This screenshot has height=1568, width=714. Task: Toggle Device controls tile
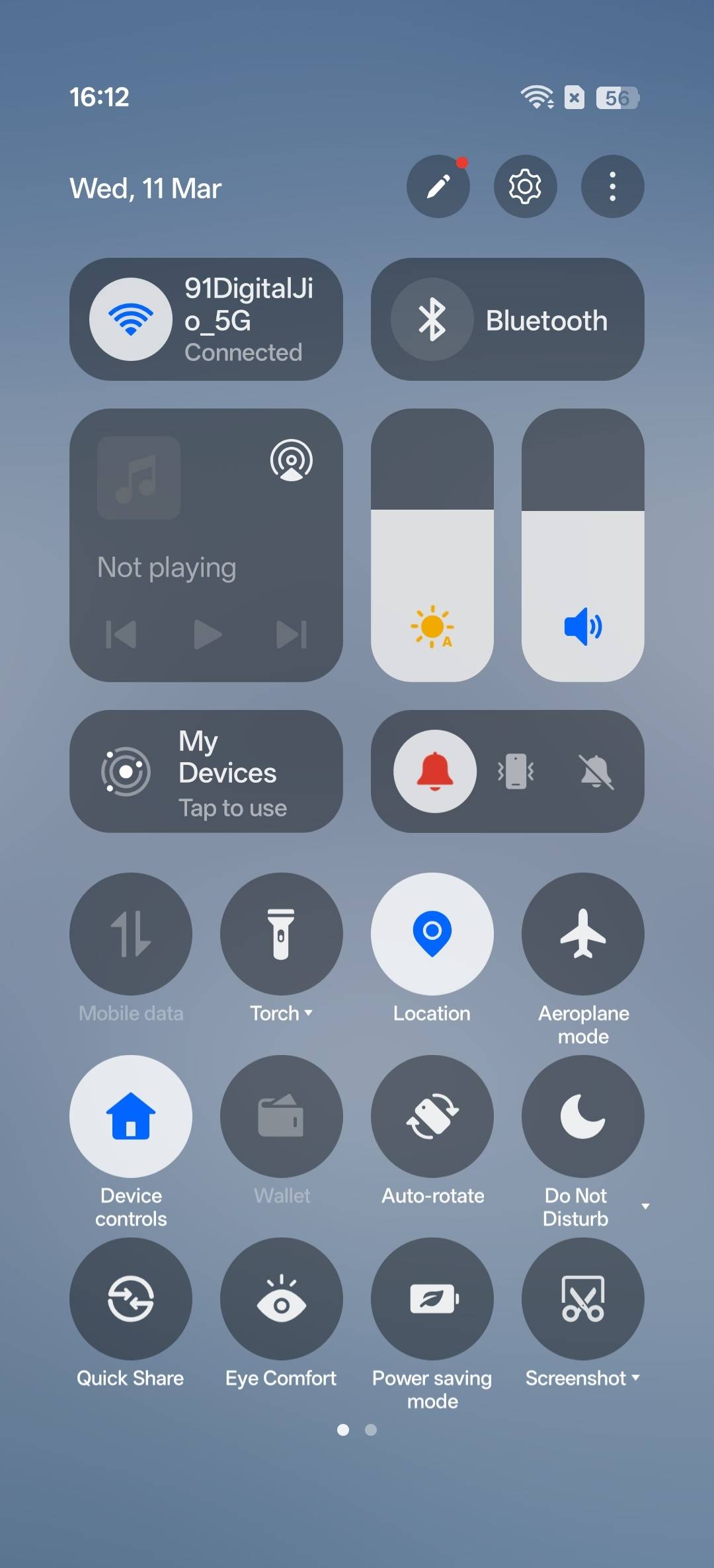131,1117
